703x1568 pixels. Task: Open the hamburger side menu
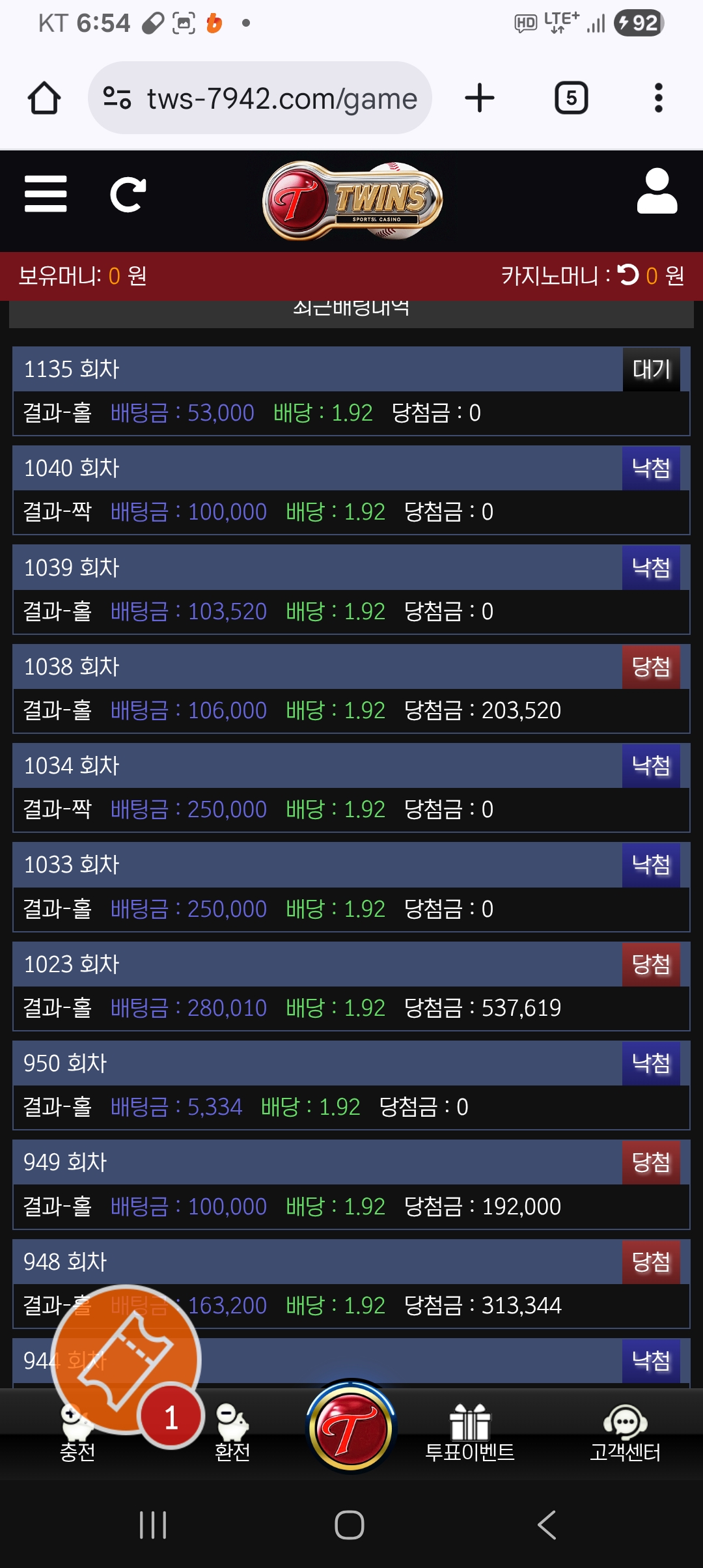pyautogui.click(x=46, y=194)
